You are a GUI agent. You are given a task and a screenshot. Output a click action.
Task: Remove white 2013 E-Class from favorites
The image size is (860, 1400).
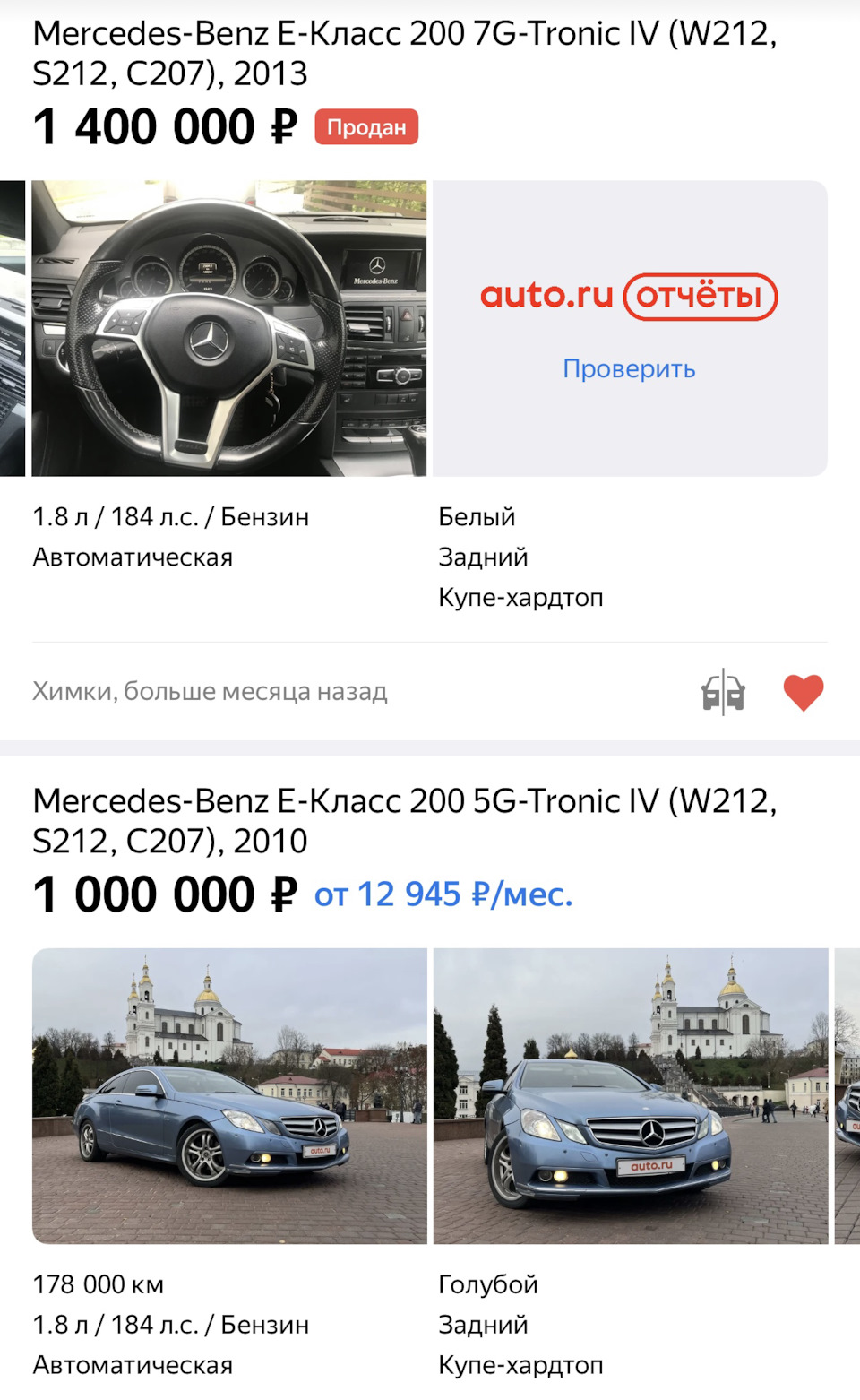click(x=803, y=693)
